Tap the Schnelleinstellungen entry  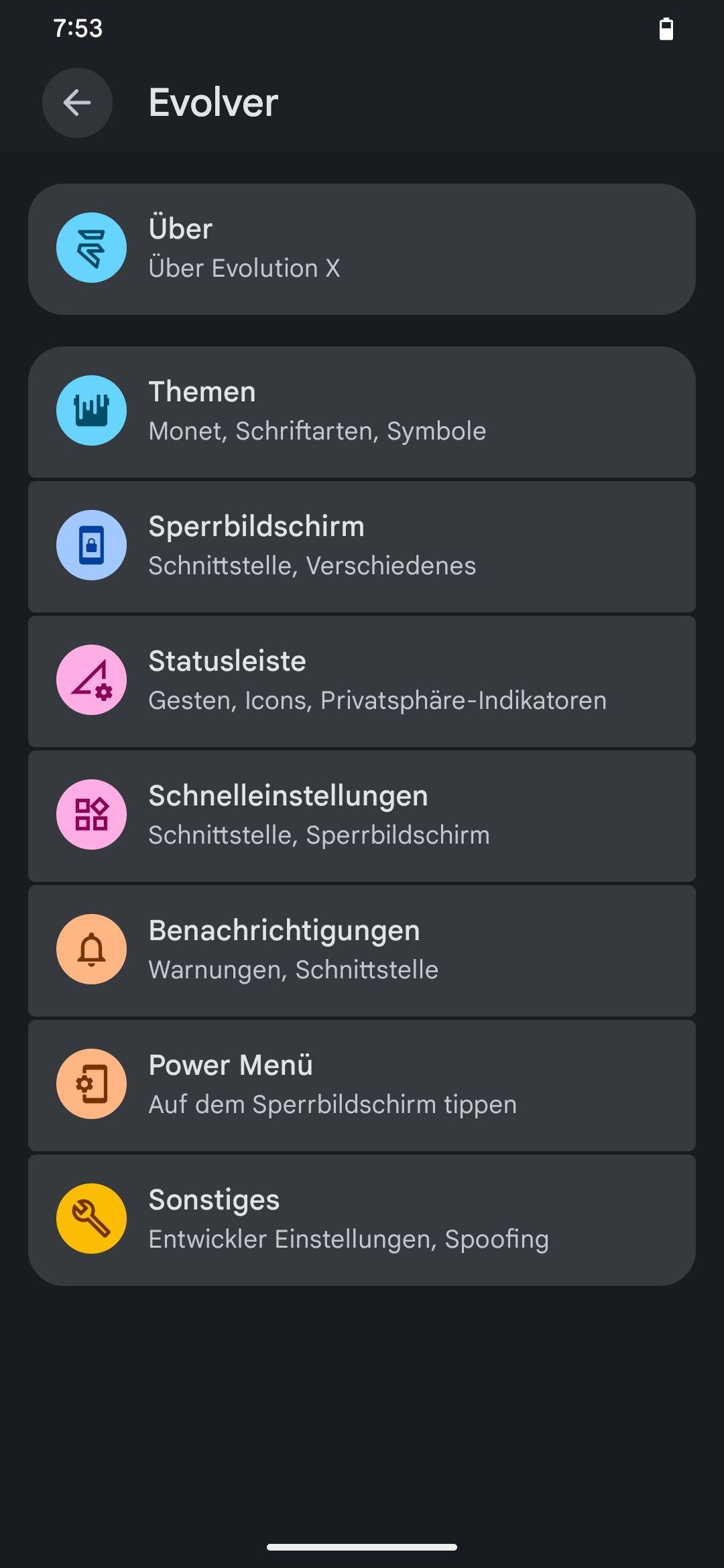point(362,815)
